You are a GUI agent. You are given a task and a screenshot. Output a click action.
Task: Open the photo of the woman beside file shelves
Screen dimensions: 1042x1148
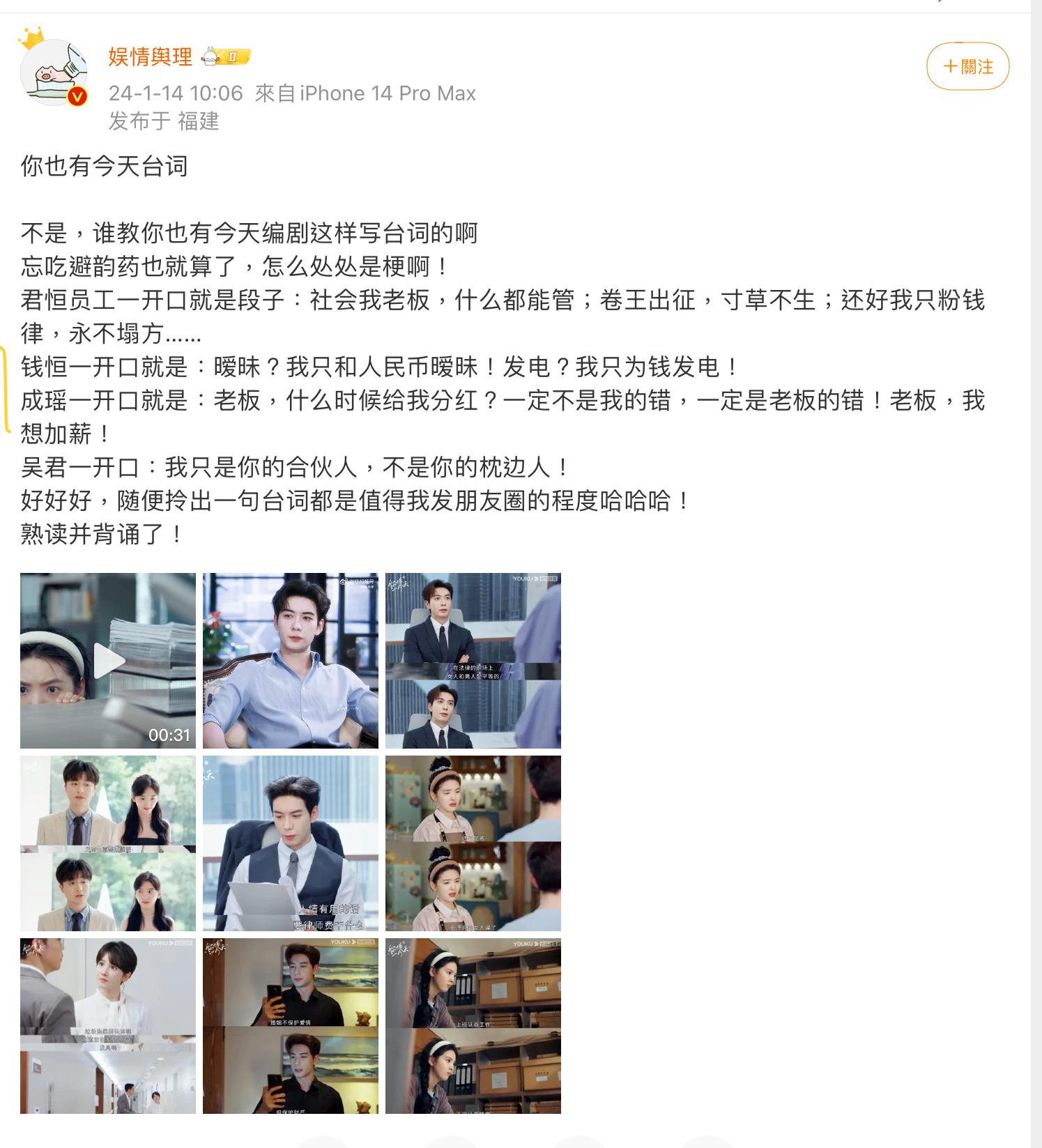coord(473,1026)
